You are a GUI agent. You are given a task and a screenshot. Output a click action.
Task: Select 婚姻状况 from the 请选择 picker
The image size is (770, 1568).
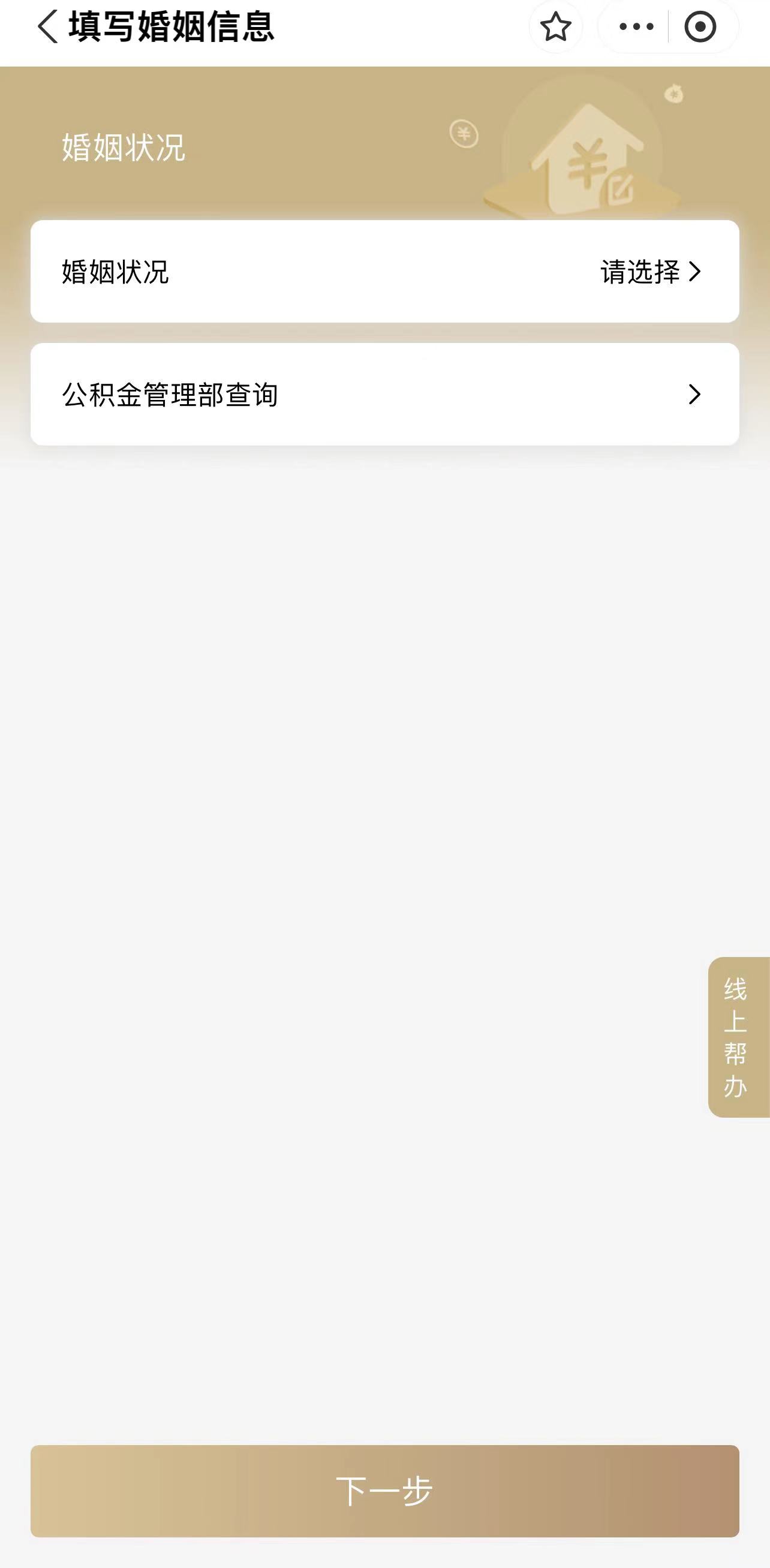pos(650,272)
